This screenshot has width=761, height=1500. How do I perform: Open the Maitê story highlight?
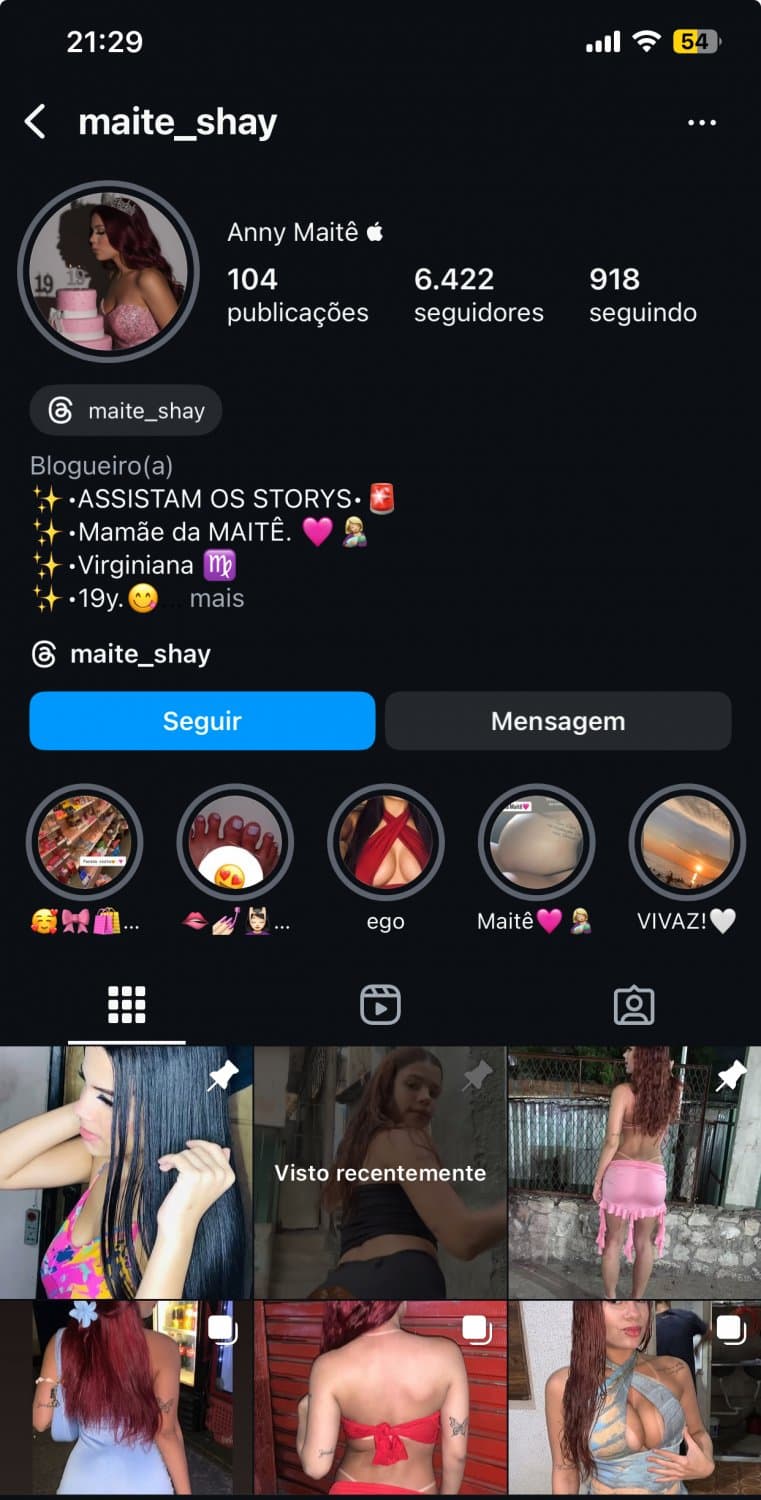[536, 843]
